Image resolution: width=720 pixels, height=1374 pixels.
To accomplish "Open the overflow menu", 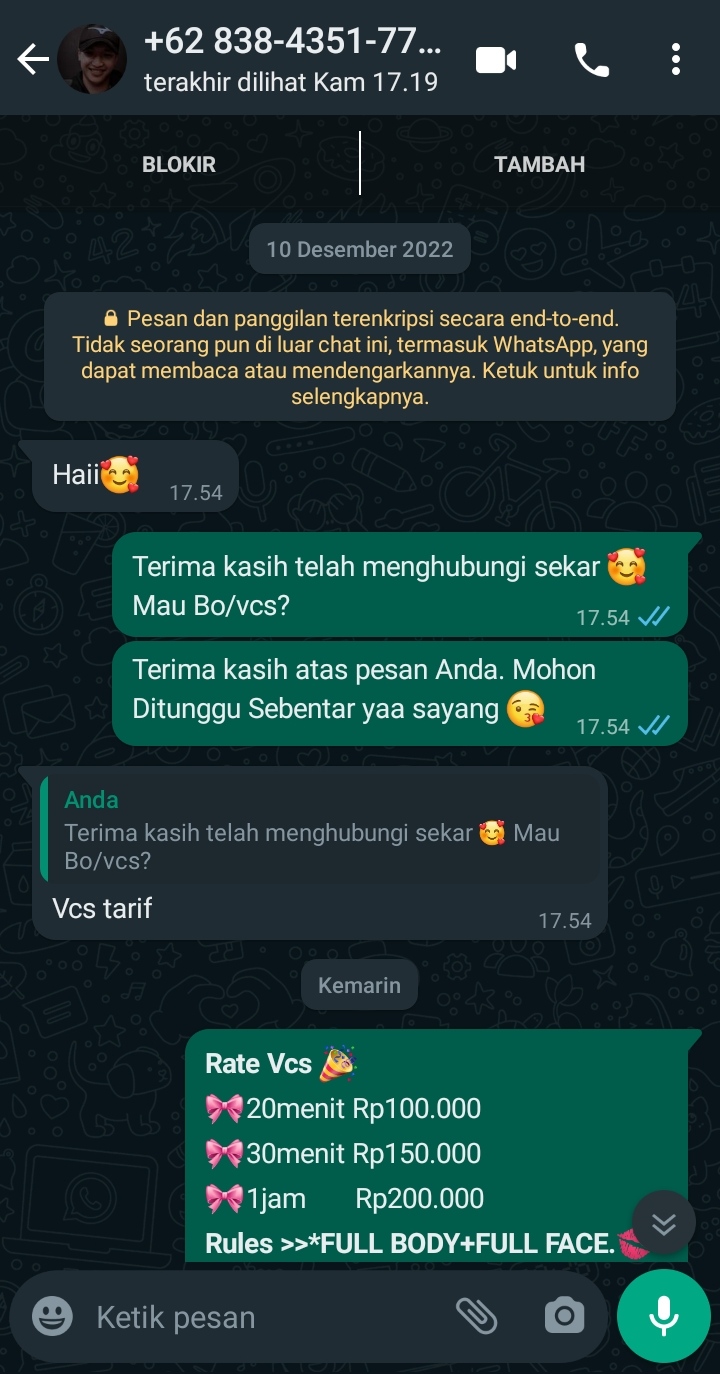I will click(x=676, y=60).
